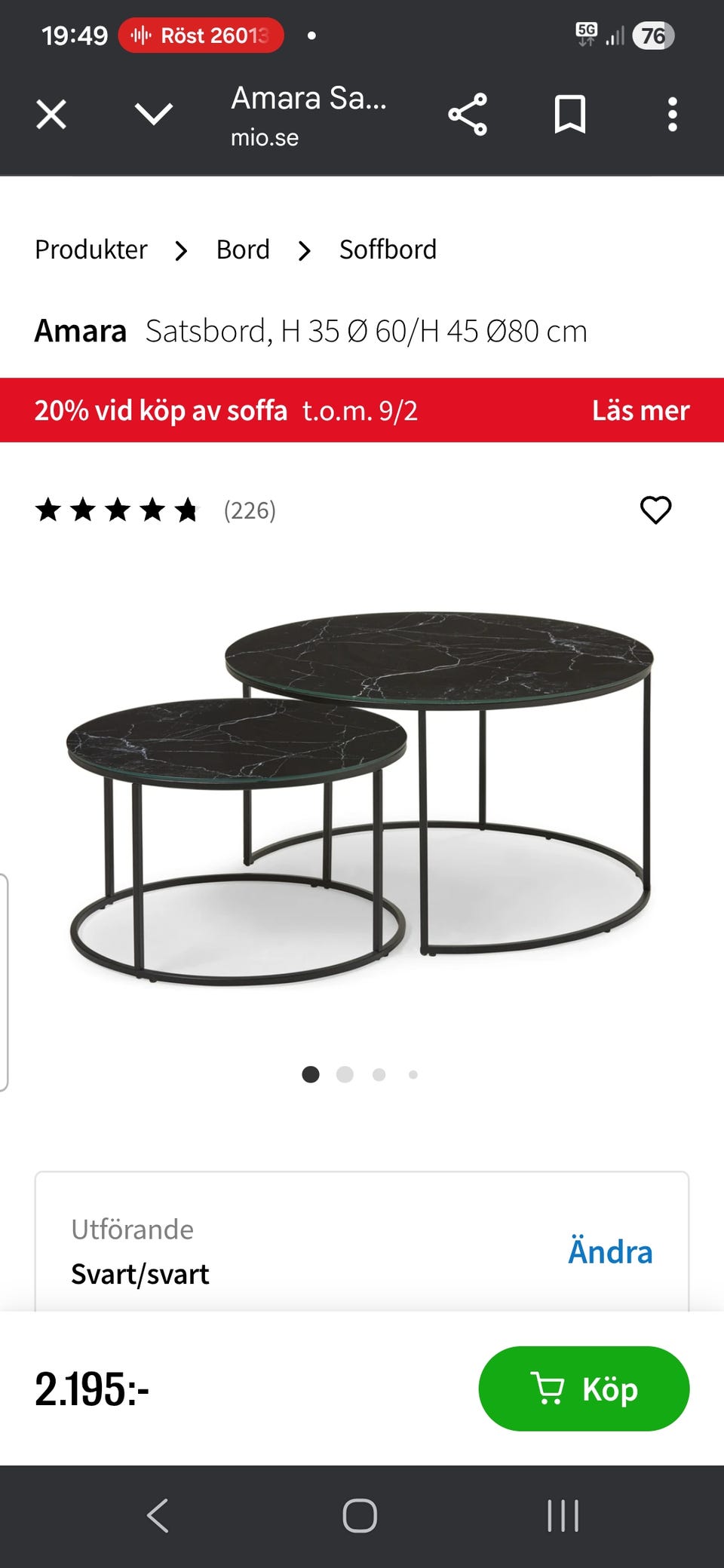This screenshot has height=1568, width=724.
Task: Add the table to cart with Köp
Action: click(584, 1389)
